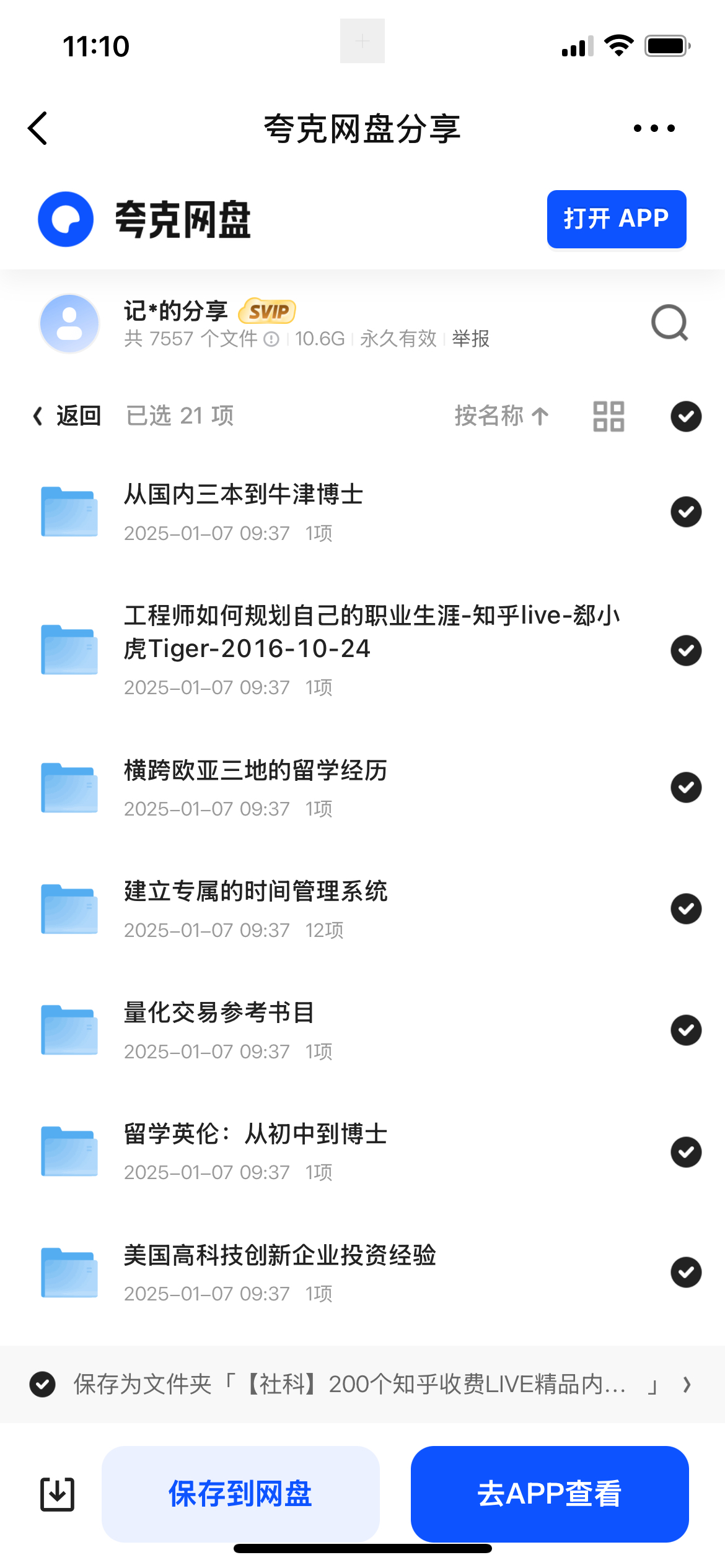Viewport: 725px width, 1568px height.
Task: Toggle the select-all checkmark
Action: click(x=686, y=416)
